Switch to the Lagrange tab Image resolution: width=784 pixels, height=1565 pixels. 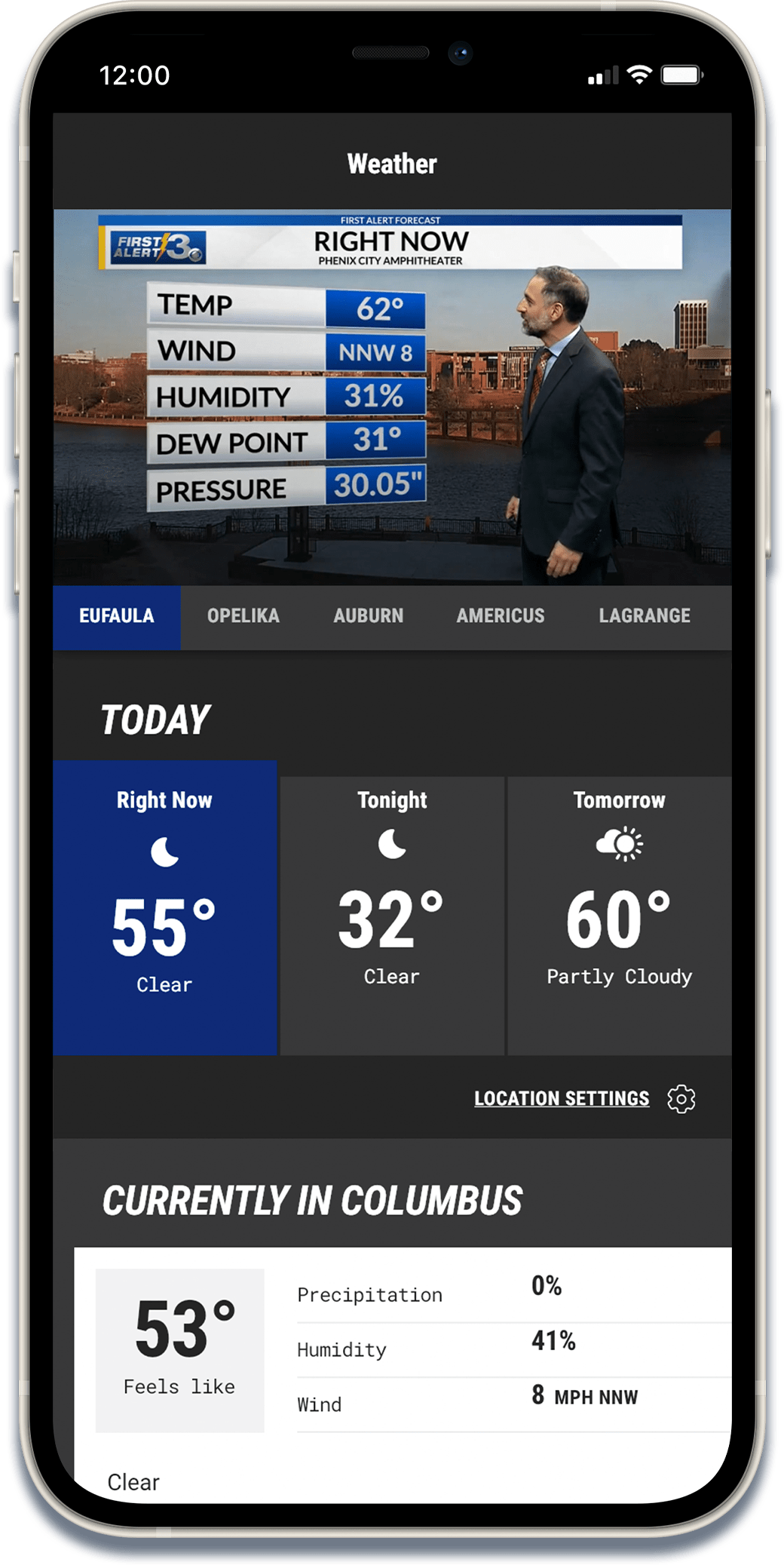coord(644,616)
